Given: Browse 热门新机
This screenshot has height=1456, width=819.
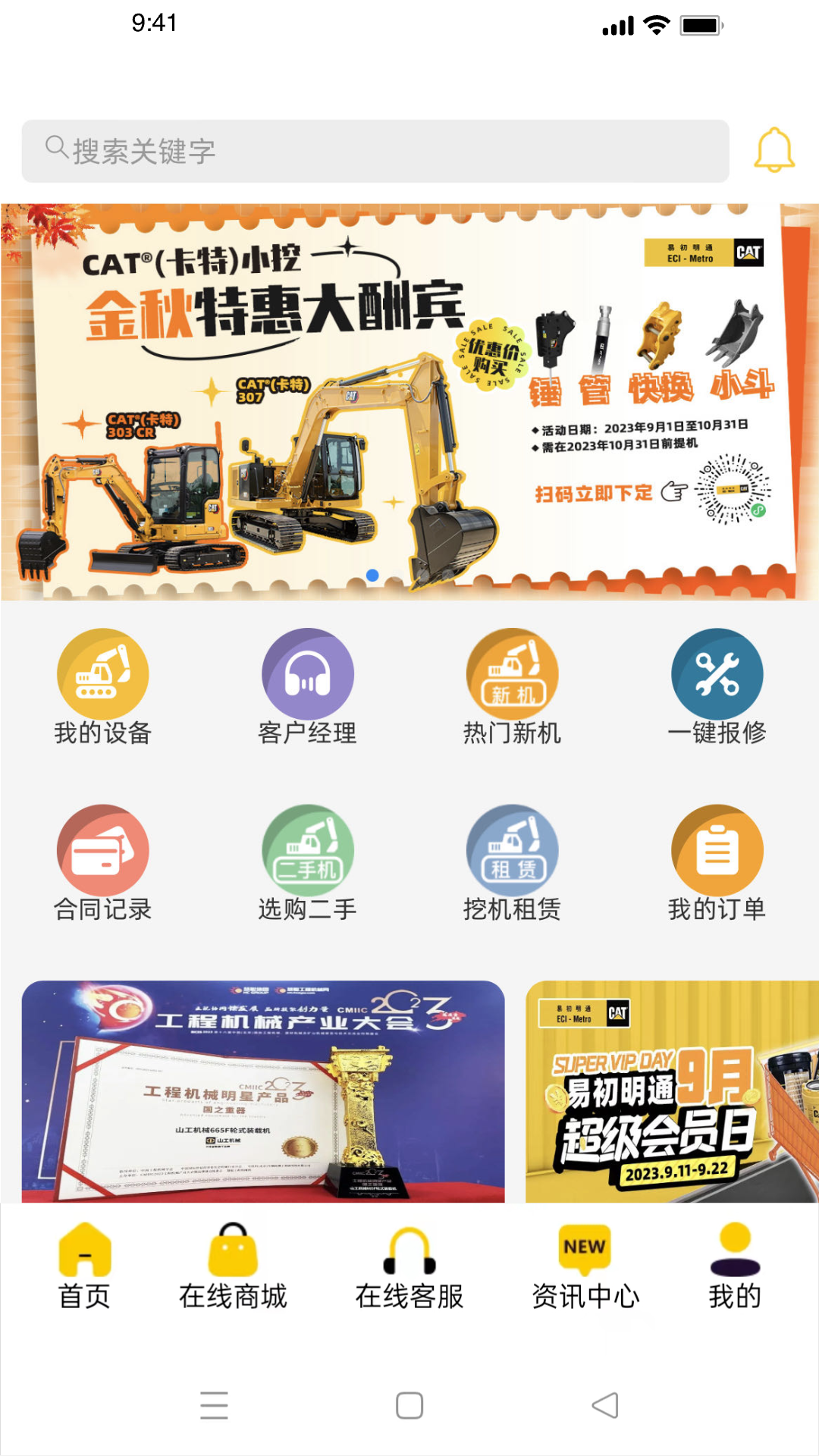Looking at the screenshot, I should [x=512, y=688].
